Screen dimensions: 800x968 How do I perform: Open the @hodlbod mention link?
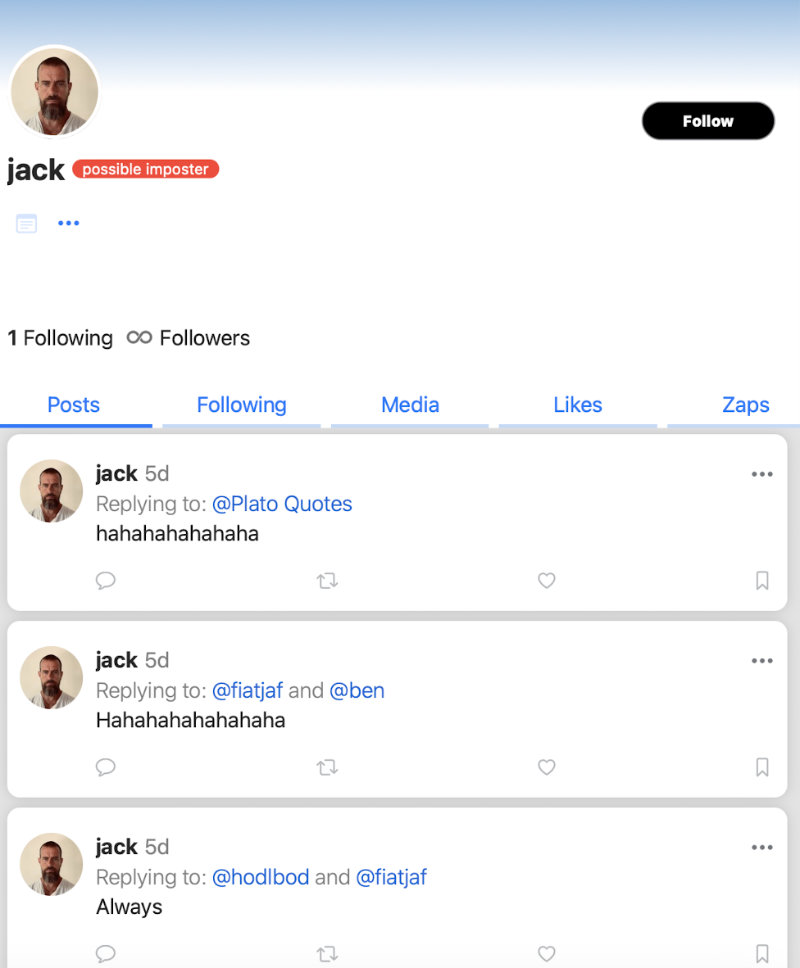coord(260,878)
